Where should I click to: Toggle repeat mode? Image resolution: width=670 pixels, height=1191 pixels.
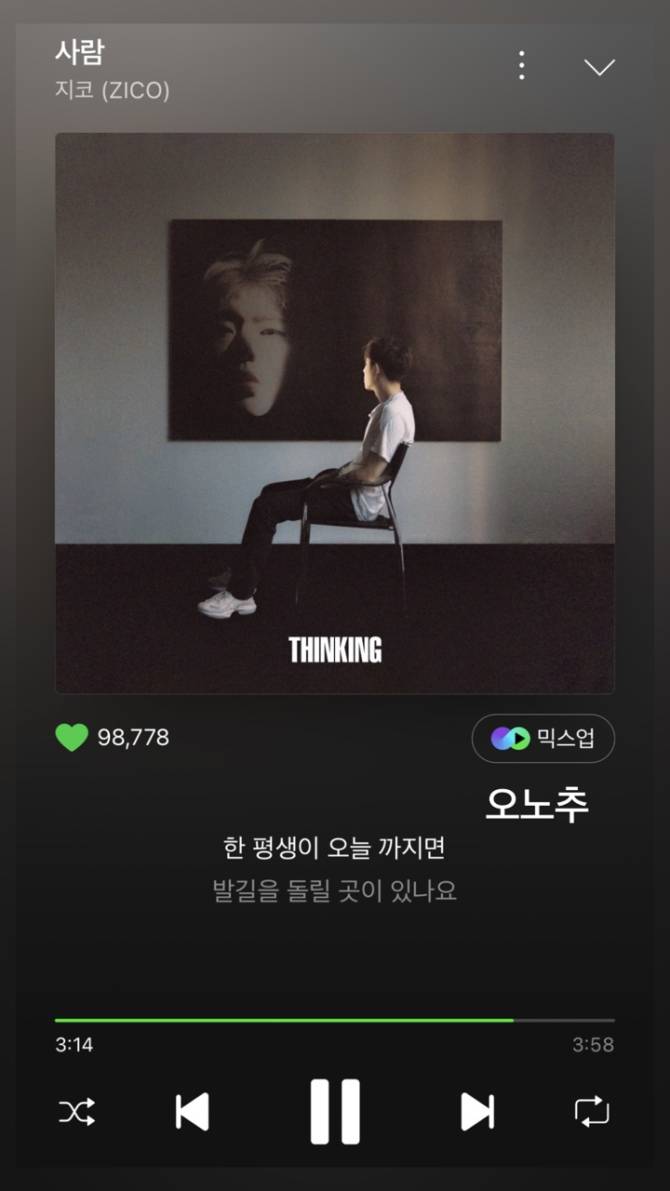592,1112
